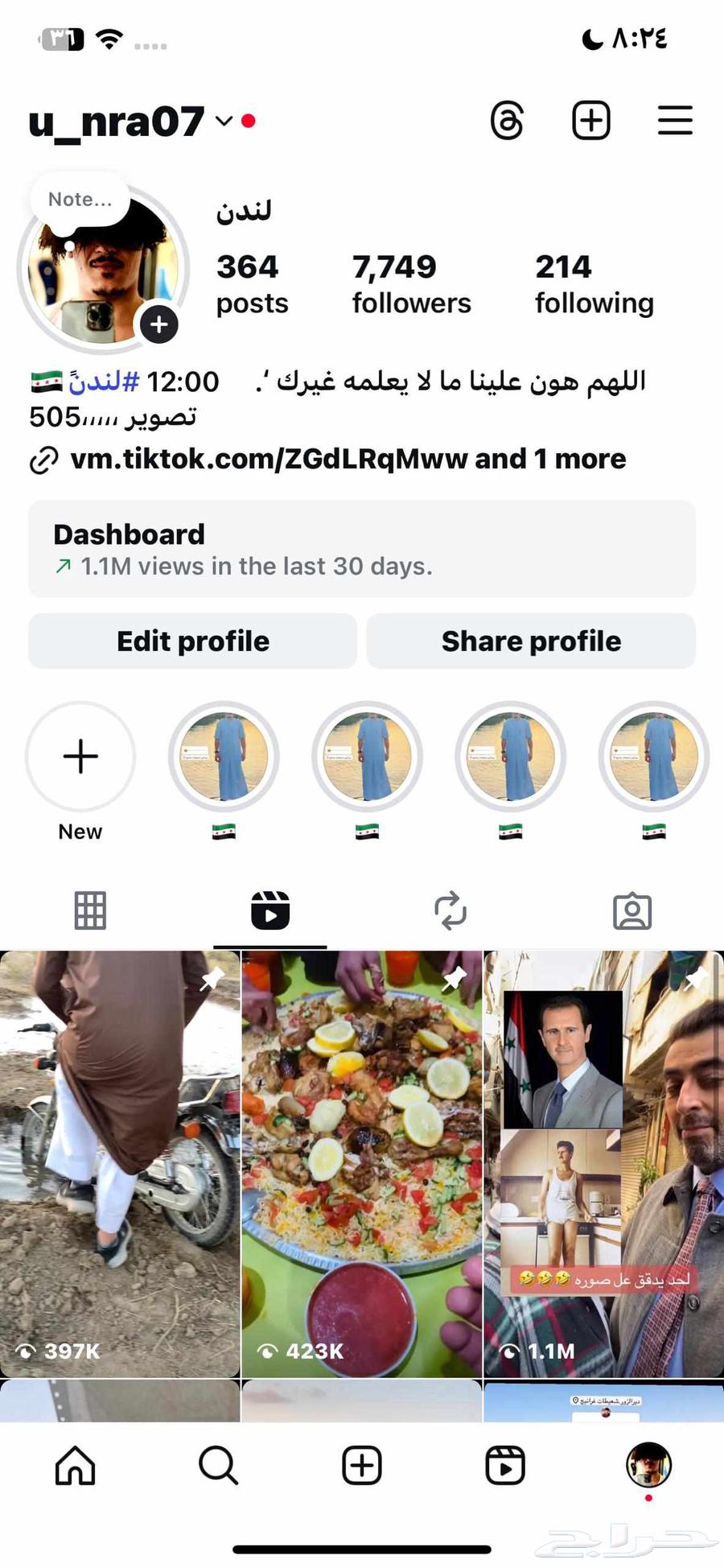This screenshot has width=724, height=1568.
Task: Switch to the posts grid tab
Action: pyautogui.click(x=90, y=911)
